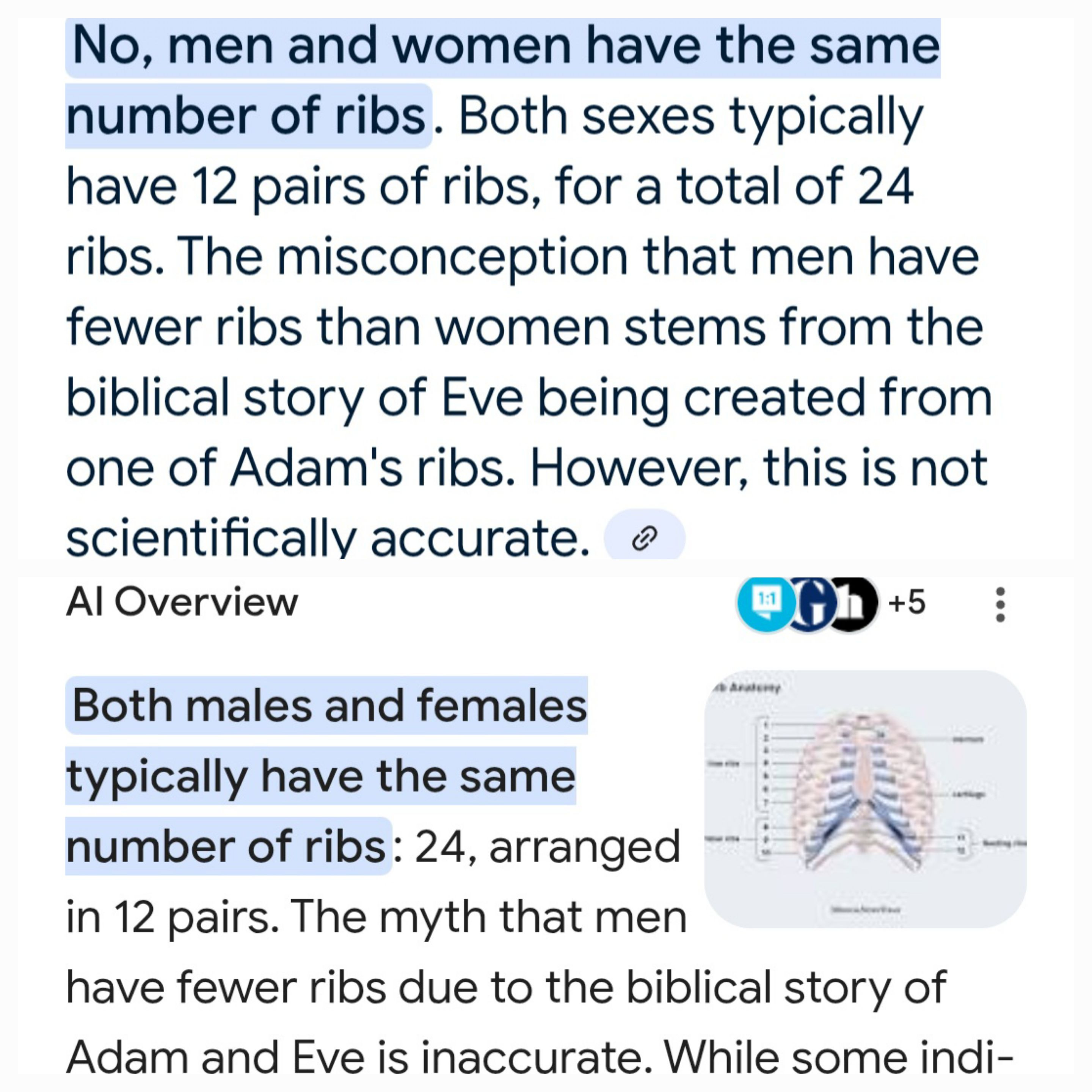Open the +5 source icons cluster
This screenshot has height=1092, width=1092.
(831, 604)
